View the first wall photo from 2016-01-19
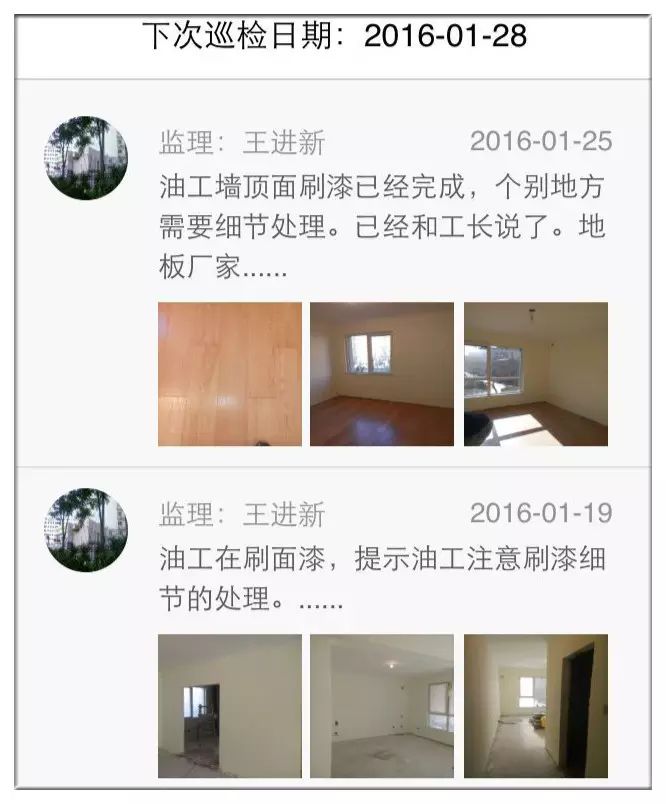Screen dimensions: 666x804 click(230, 706)
